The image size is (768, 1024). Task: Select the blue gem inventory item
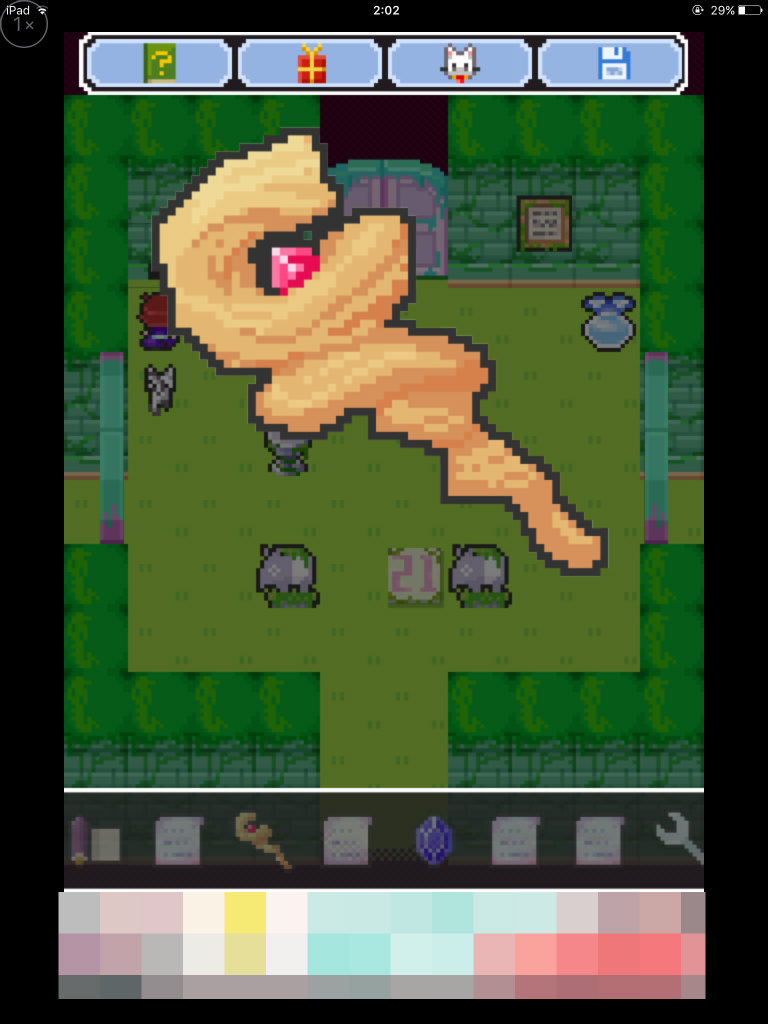point(434,840)
